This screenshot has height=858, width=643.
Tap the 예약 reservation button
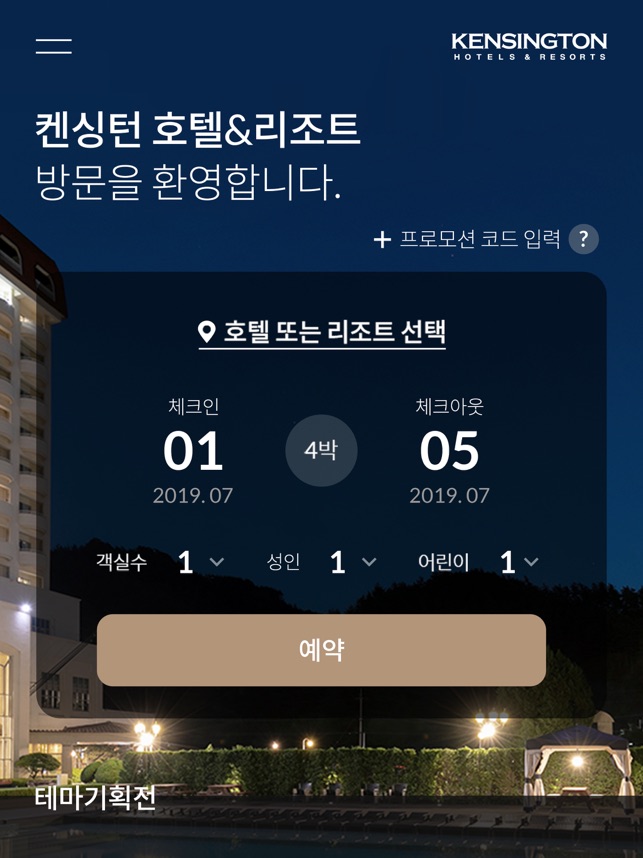pyautogui.click(x=321, y=650)
